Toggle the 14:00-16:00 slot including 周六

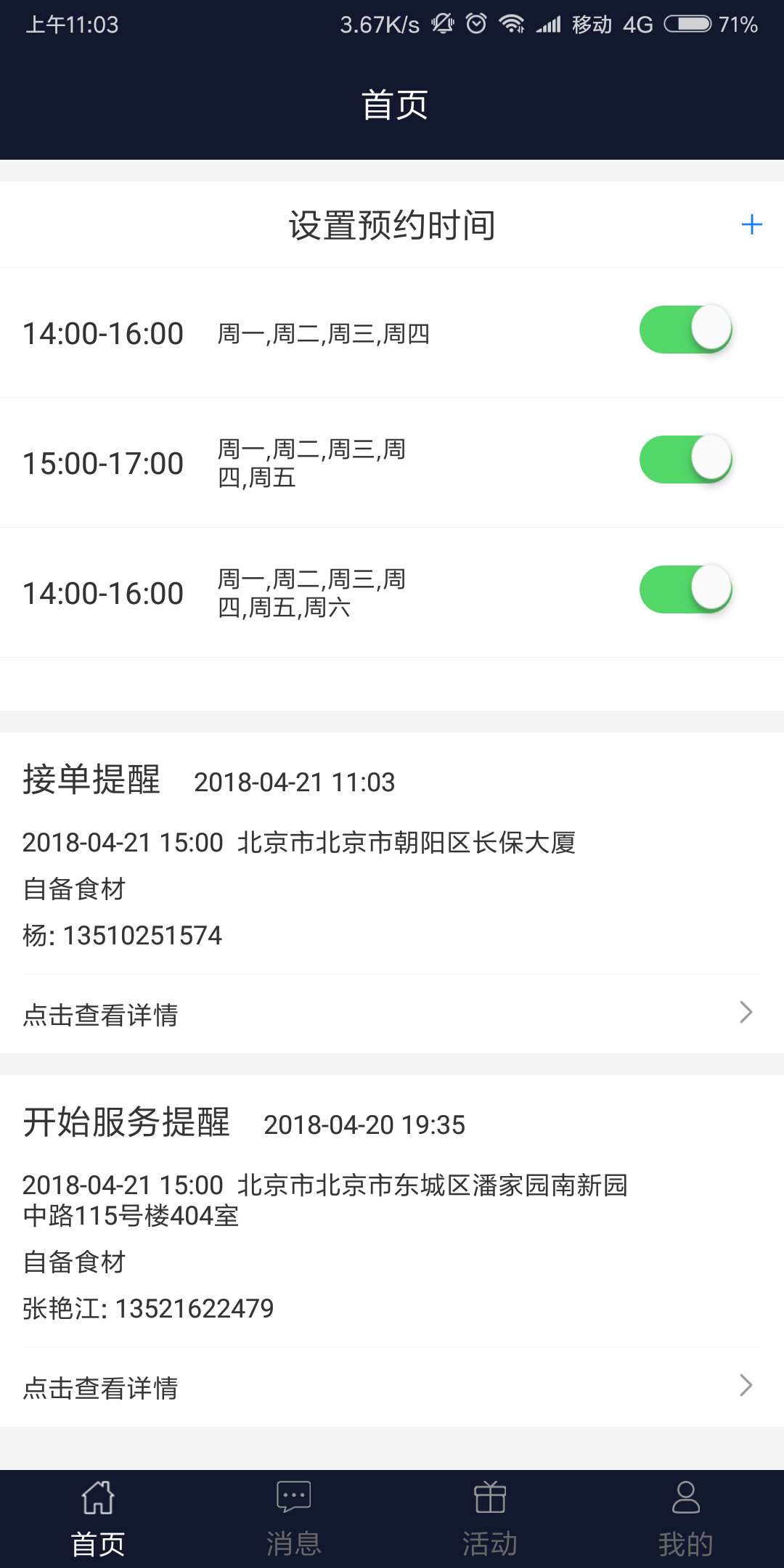[685, 590]
